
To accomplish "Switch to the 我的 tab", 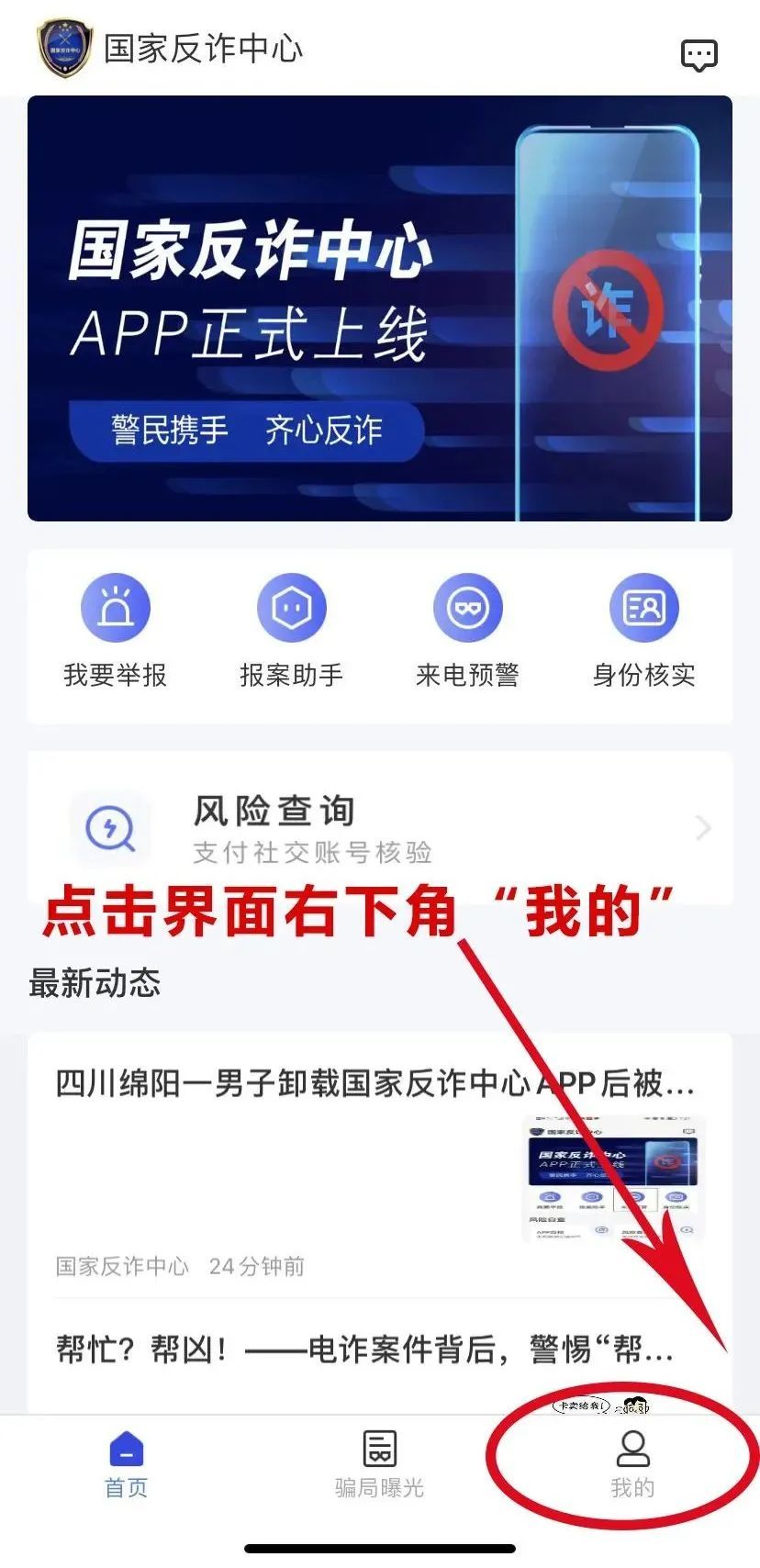I will click(632, 1465).
